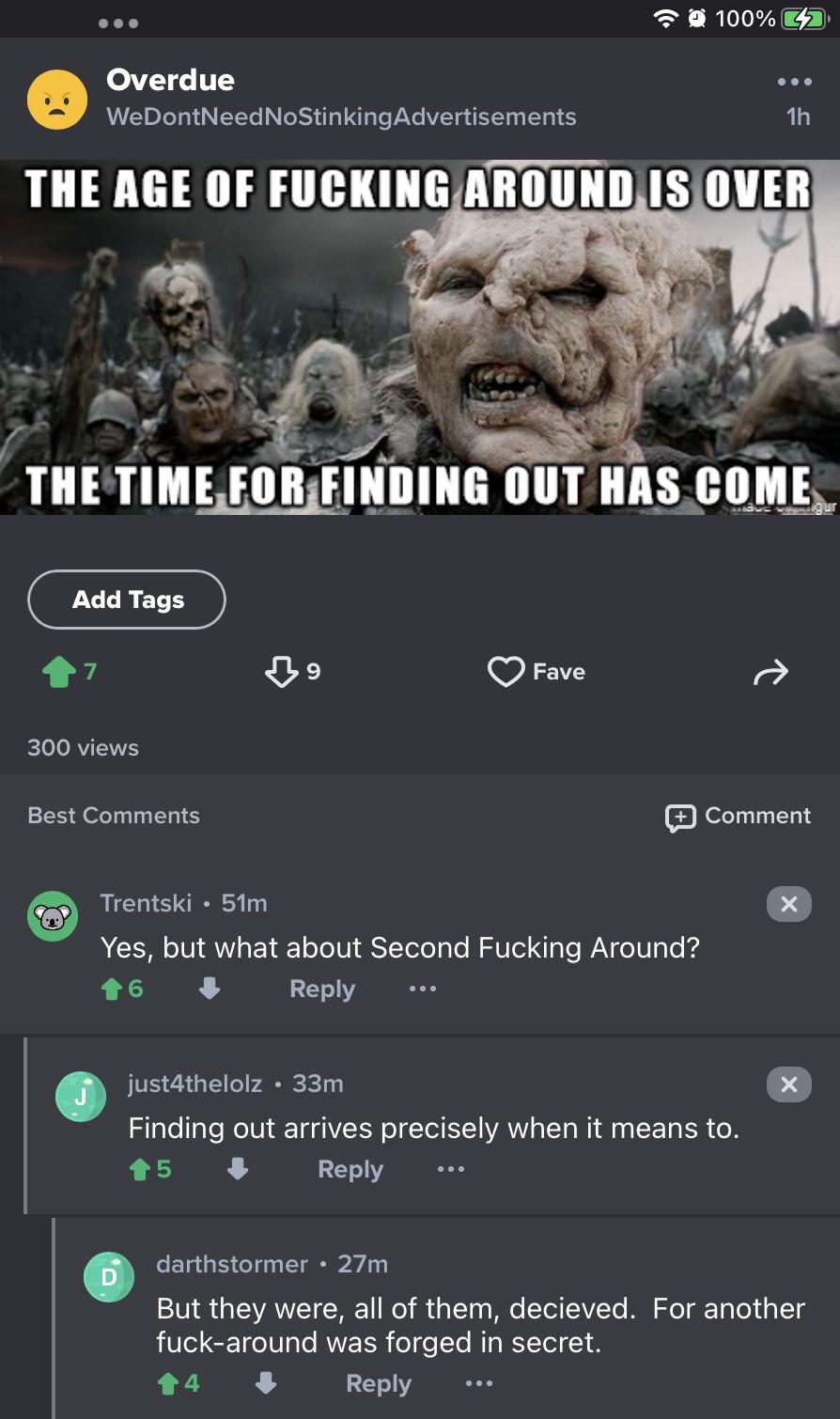Downvote the Overdue post

(x=281, y=672)
